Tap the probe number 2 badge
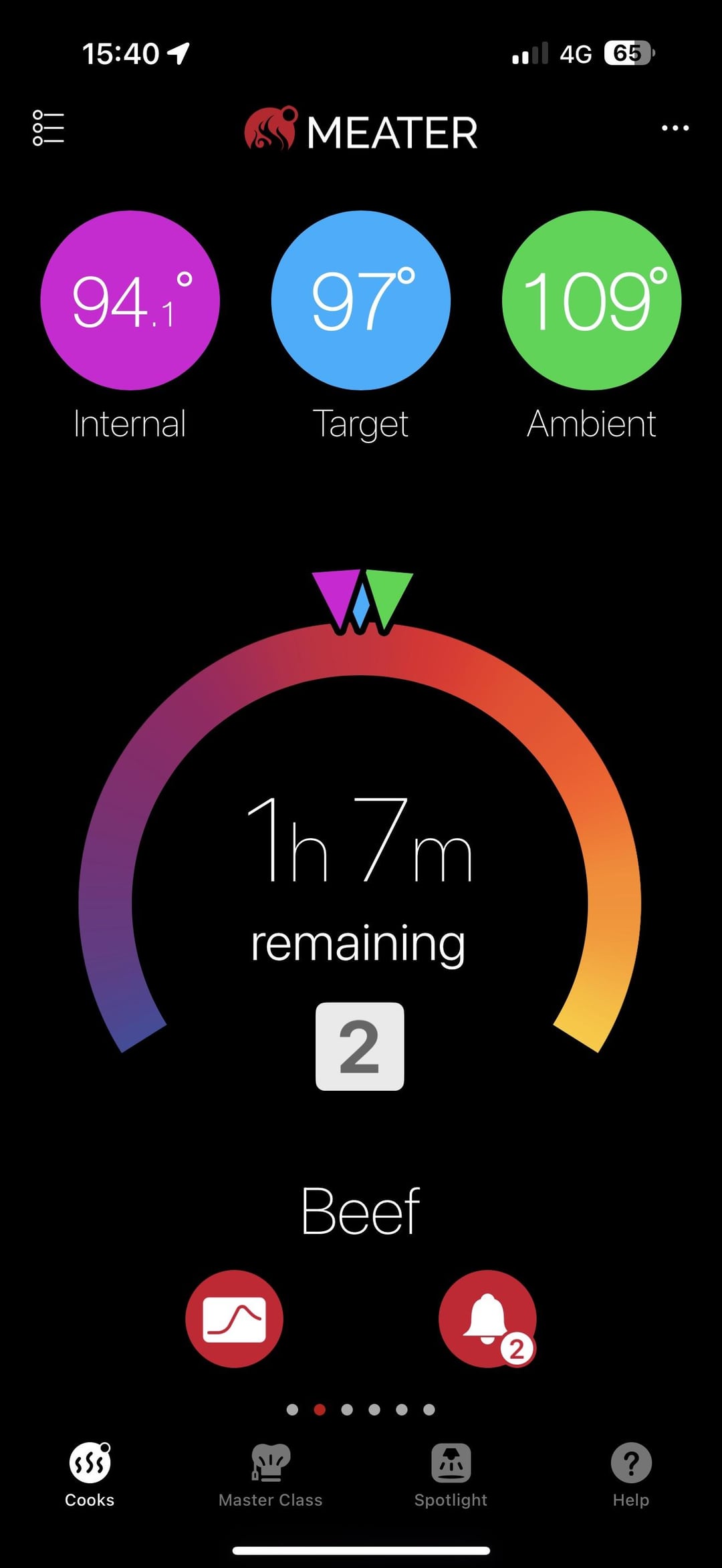Screen dimensions: 722x1568 point(360,1046)
